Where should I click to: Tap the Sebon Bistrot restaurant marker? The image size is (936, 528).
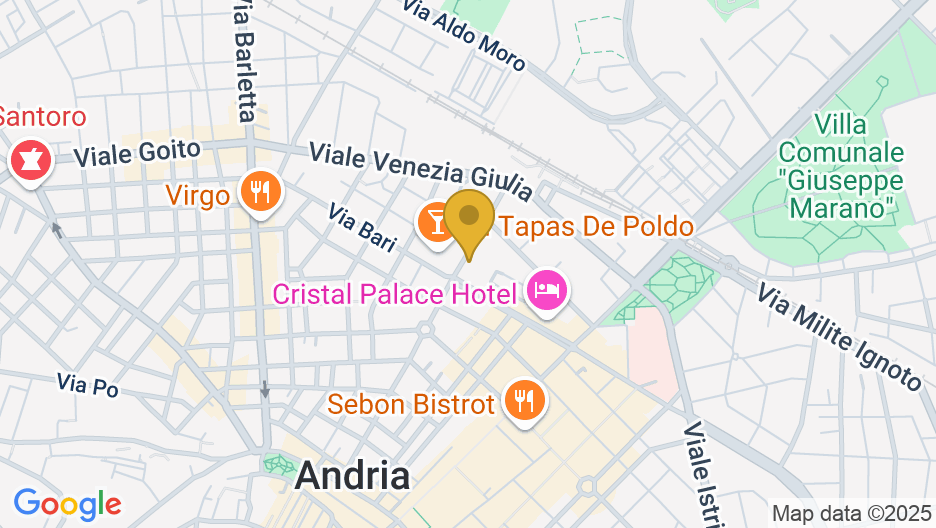(523, 400)
